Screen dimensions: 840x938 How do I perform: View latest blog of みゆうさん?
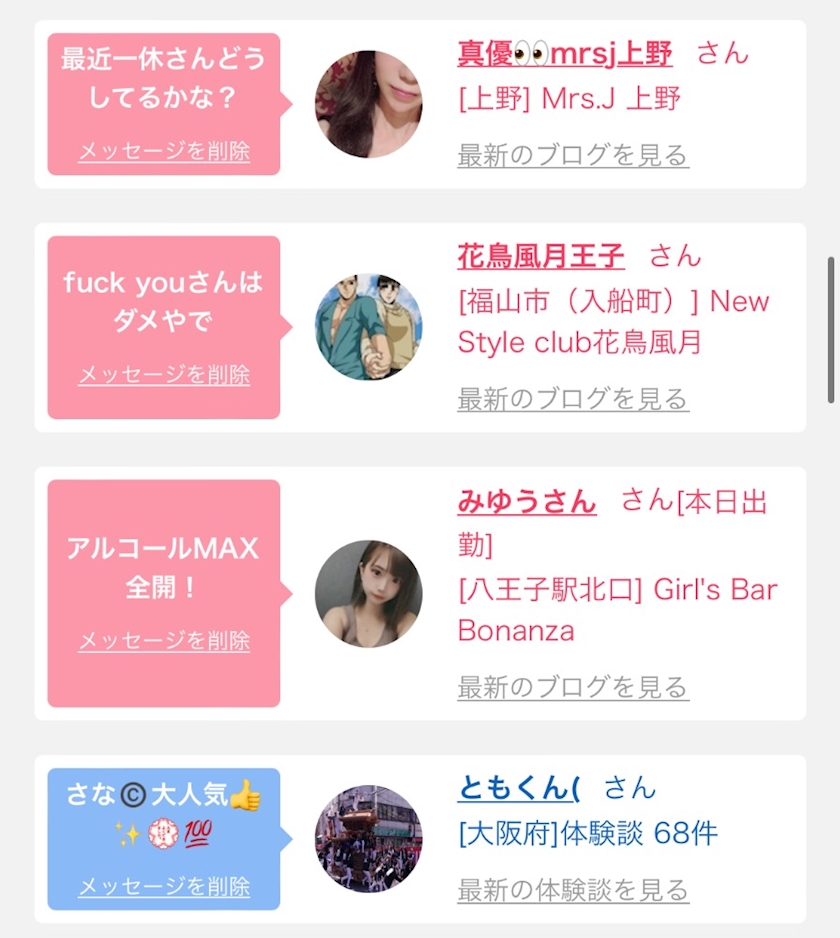tap(572, 687)
